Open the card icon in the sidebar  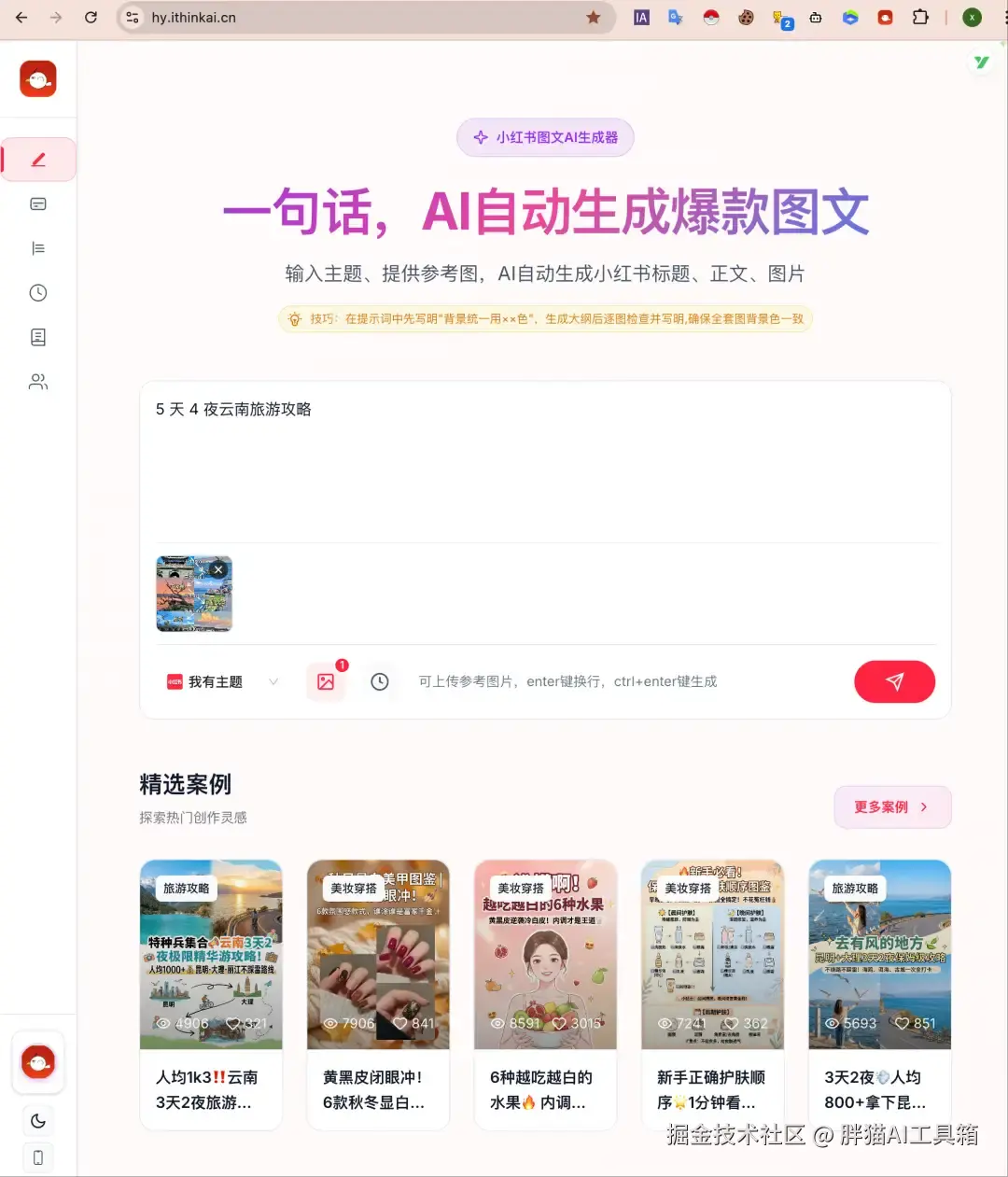38,203
